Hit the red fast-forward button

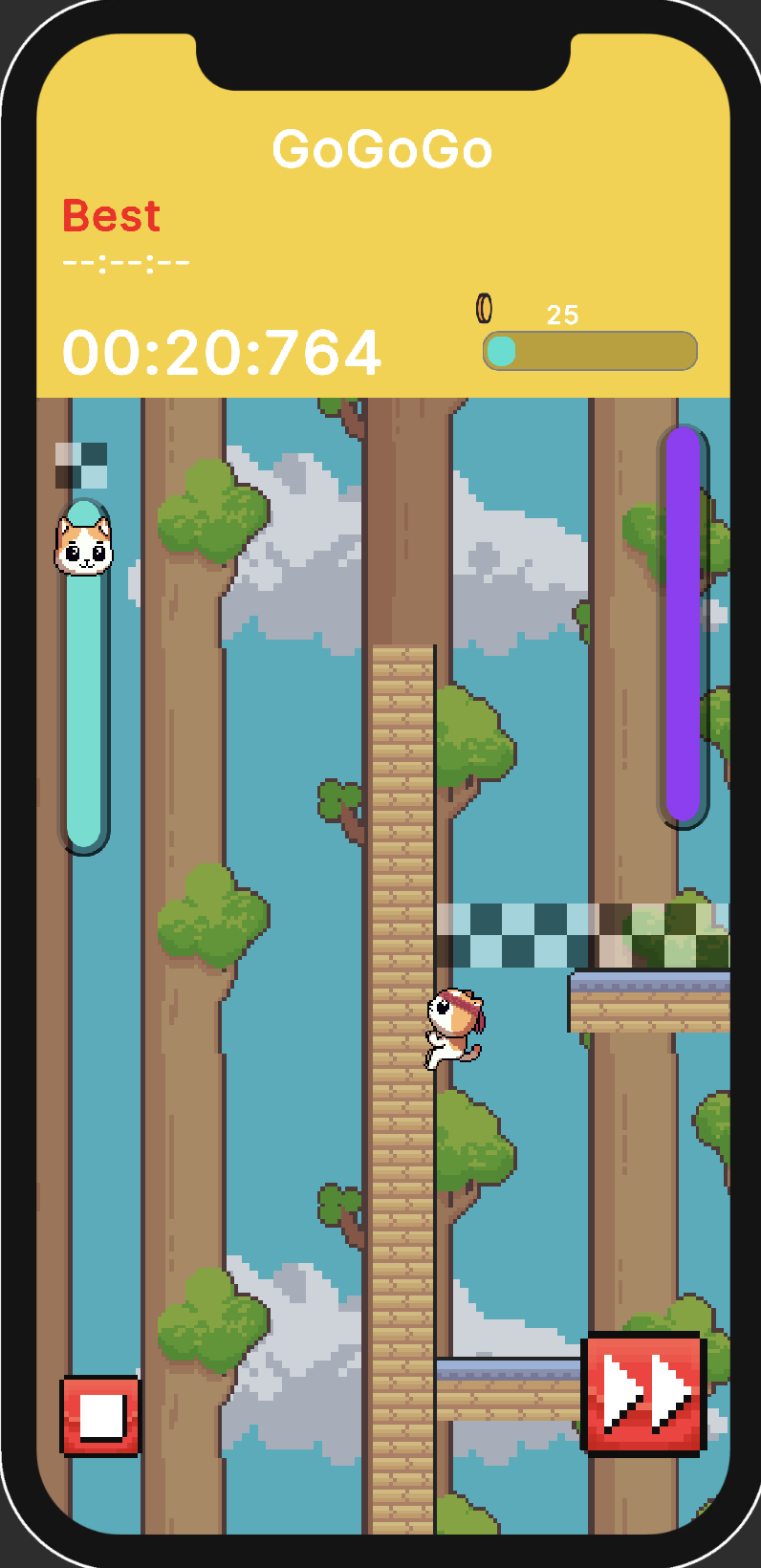[x=643, y=1394]
